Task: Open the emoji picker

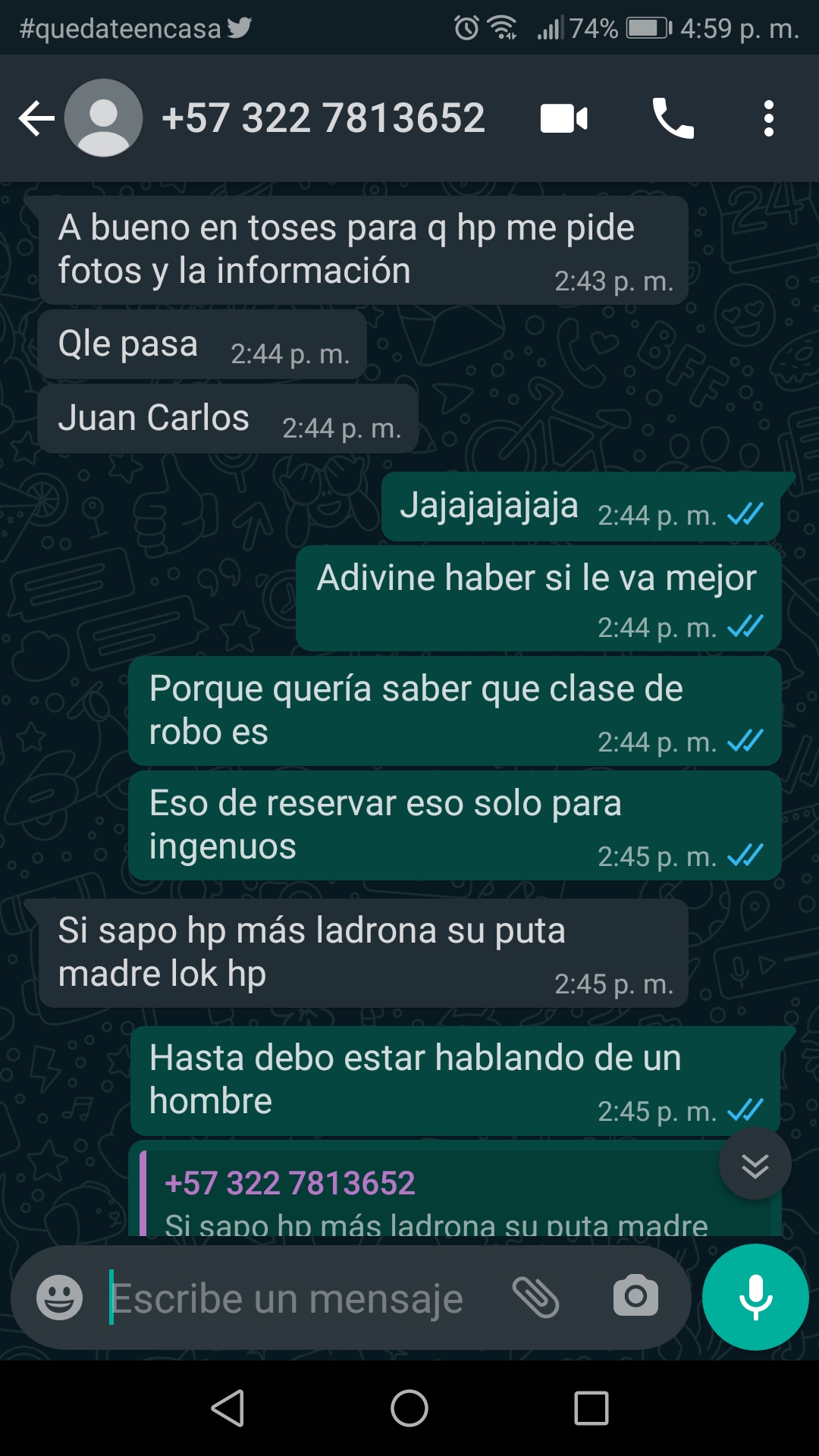Action: [x=60, y=1298]
